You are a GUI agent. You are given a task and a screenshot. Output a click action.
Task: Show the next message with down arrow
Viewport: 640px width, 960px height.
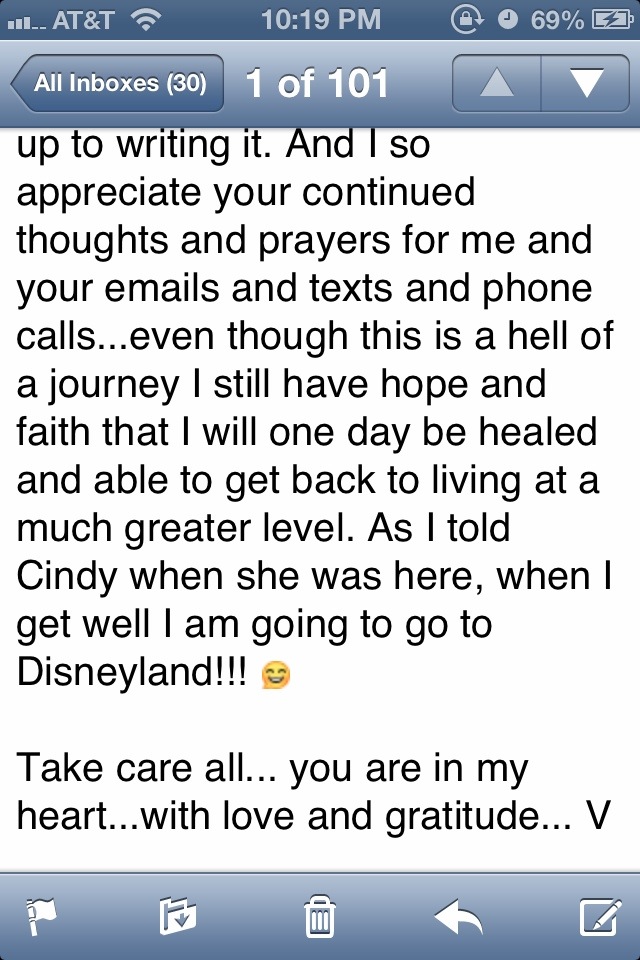585,83
